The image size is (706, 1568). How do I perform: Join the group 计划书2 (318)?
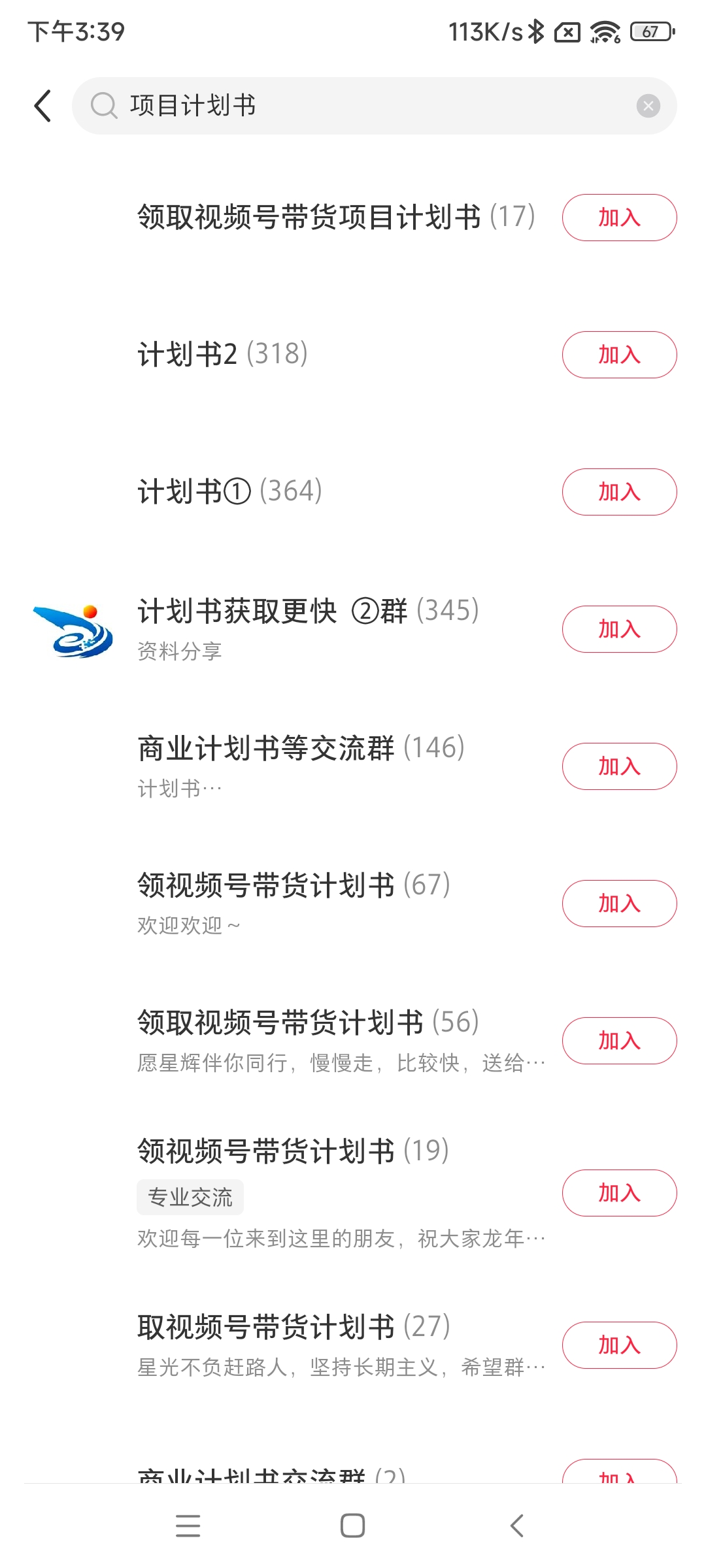(x=619, y=355)
